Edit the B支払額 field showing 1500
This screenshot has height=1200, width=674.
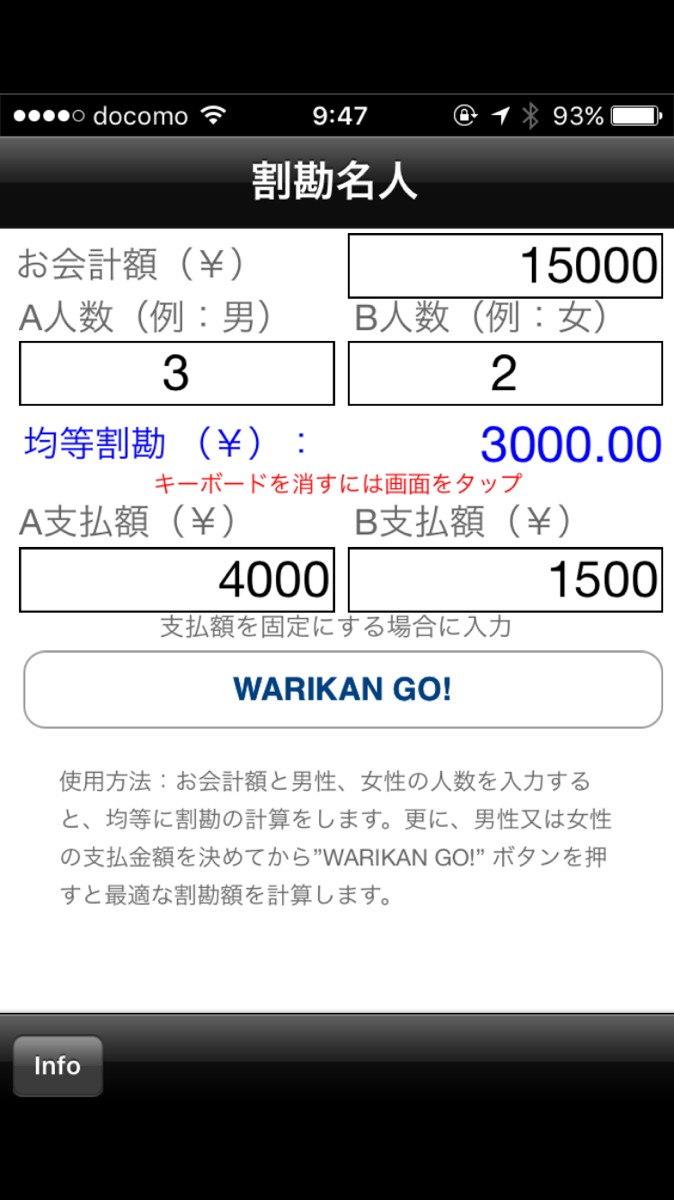(505, 580)
